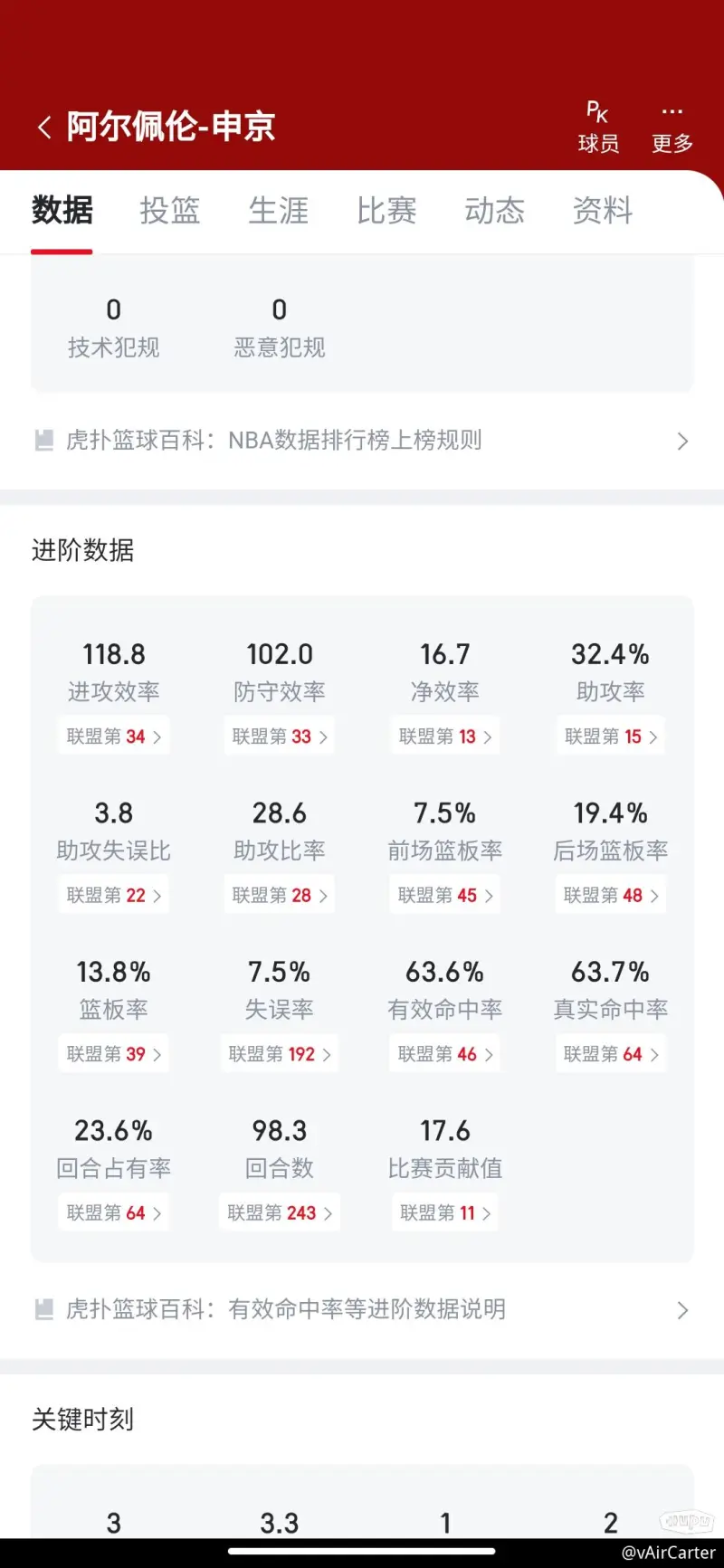Switch to the 投篮 tab
The width and height of the screenshot is (724, 1568).
click(169, 211)
